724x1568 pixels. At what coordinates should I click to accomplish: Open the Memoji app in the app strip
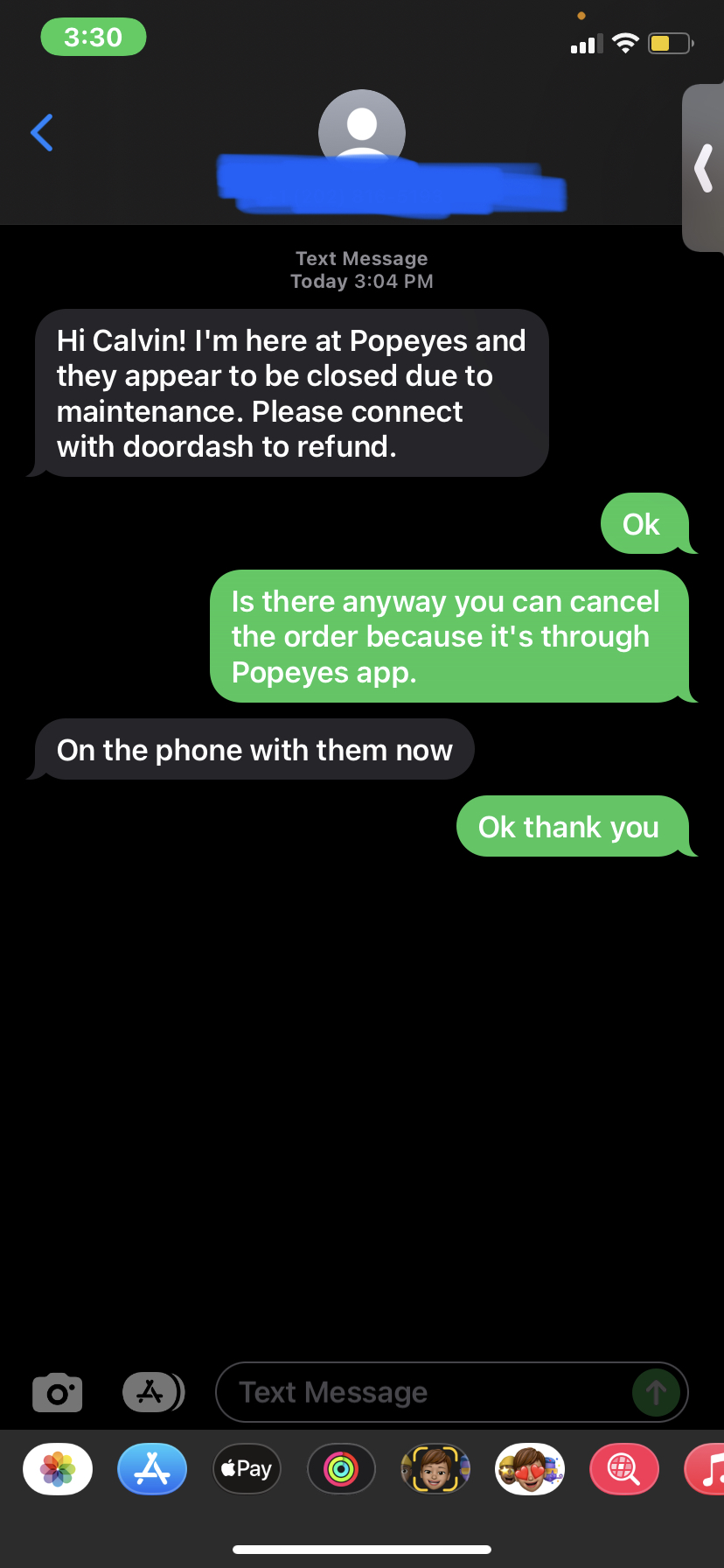coord(435,1469)
